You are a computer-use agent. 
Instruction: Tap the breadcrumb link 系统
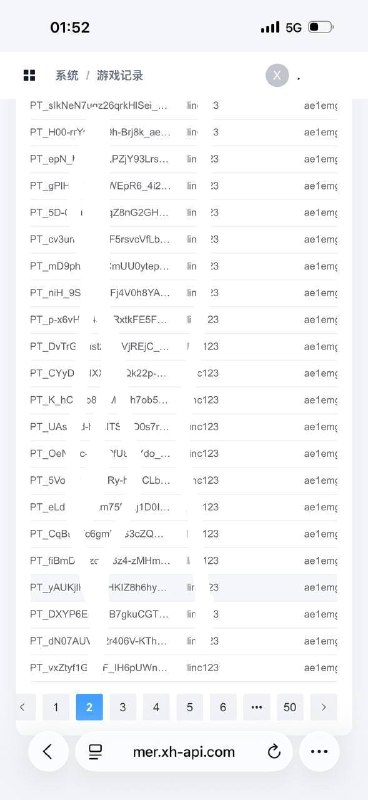click(67, 76)
